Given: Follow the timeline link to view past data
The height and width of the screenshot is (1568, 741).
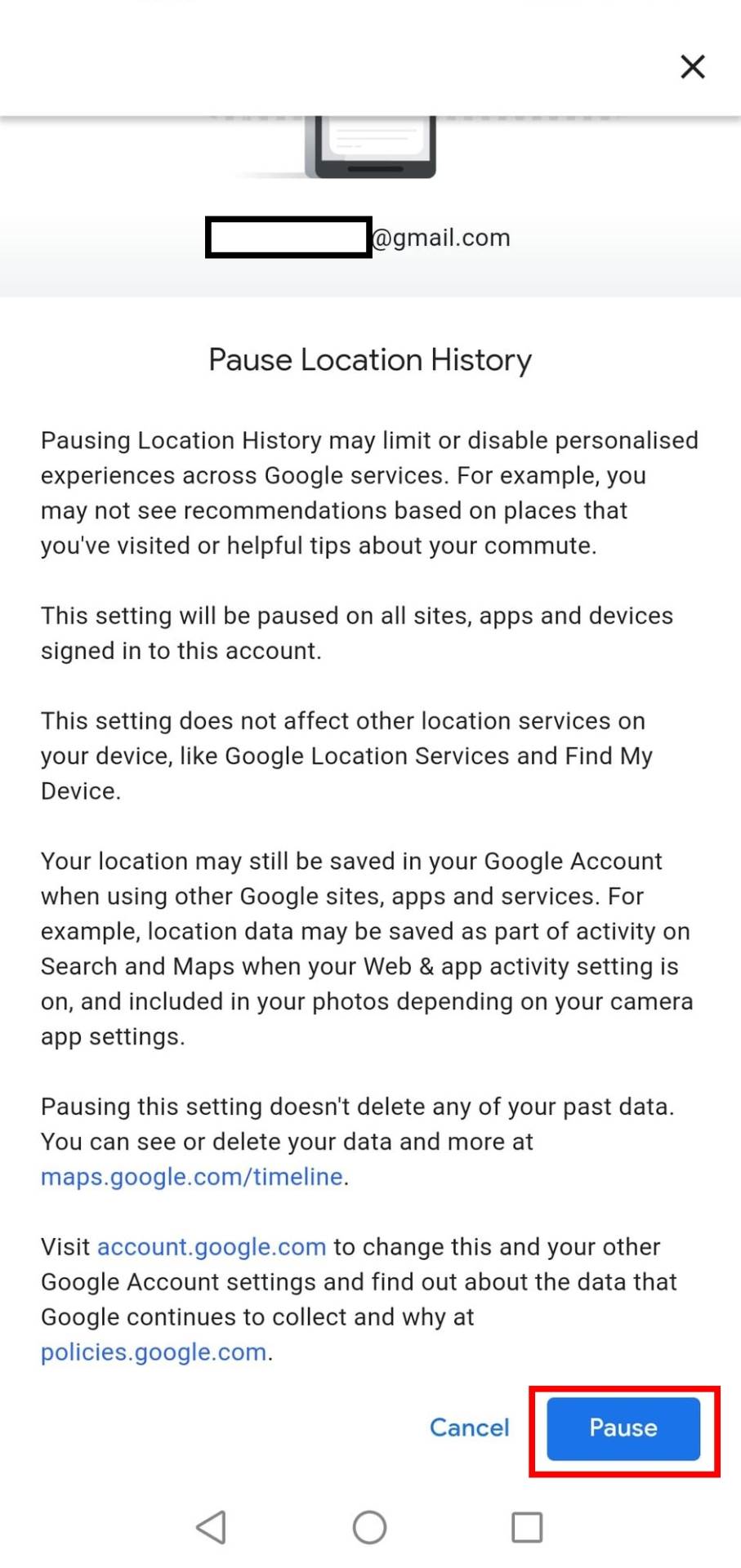Looking at the screenshot, I should click(x=191, y=1176).
